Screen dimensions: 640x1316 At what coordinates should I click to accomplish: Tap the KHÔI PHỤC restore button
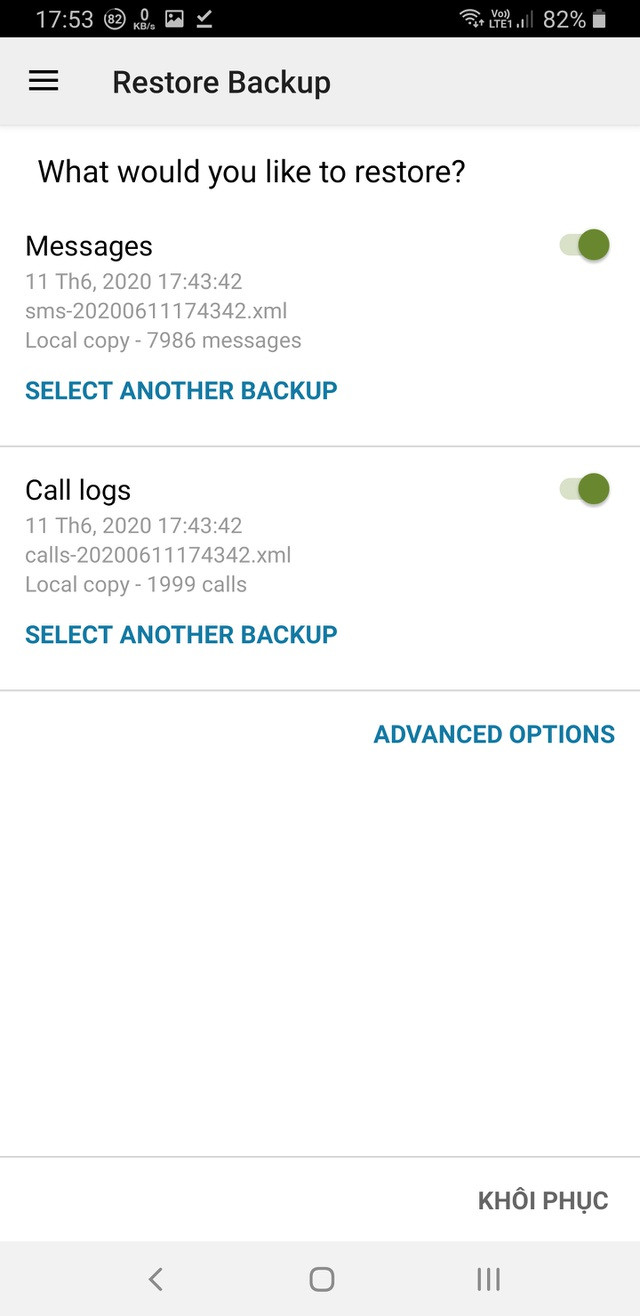(543, 1200)
